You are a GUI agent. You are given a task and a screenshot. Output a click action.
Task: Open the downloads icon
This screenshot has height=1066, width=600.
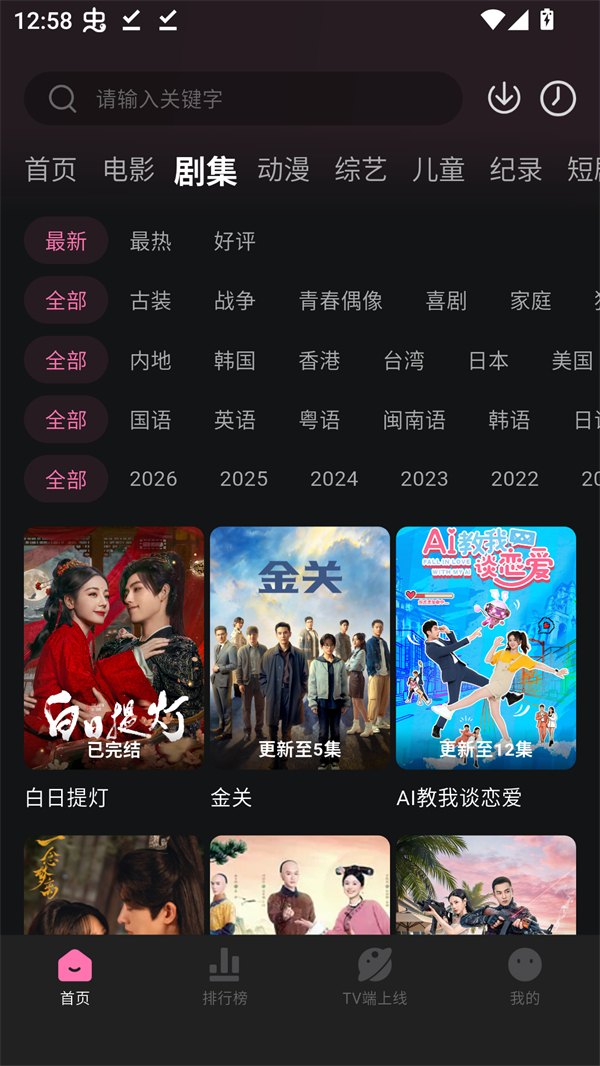(x=504, y=98)
